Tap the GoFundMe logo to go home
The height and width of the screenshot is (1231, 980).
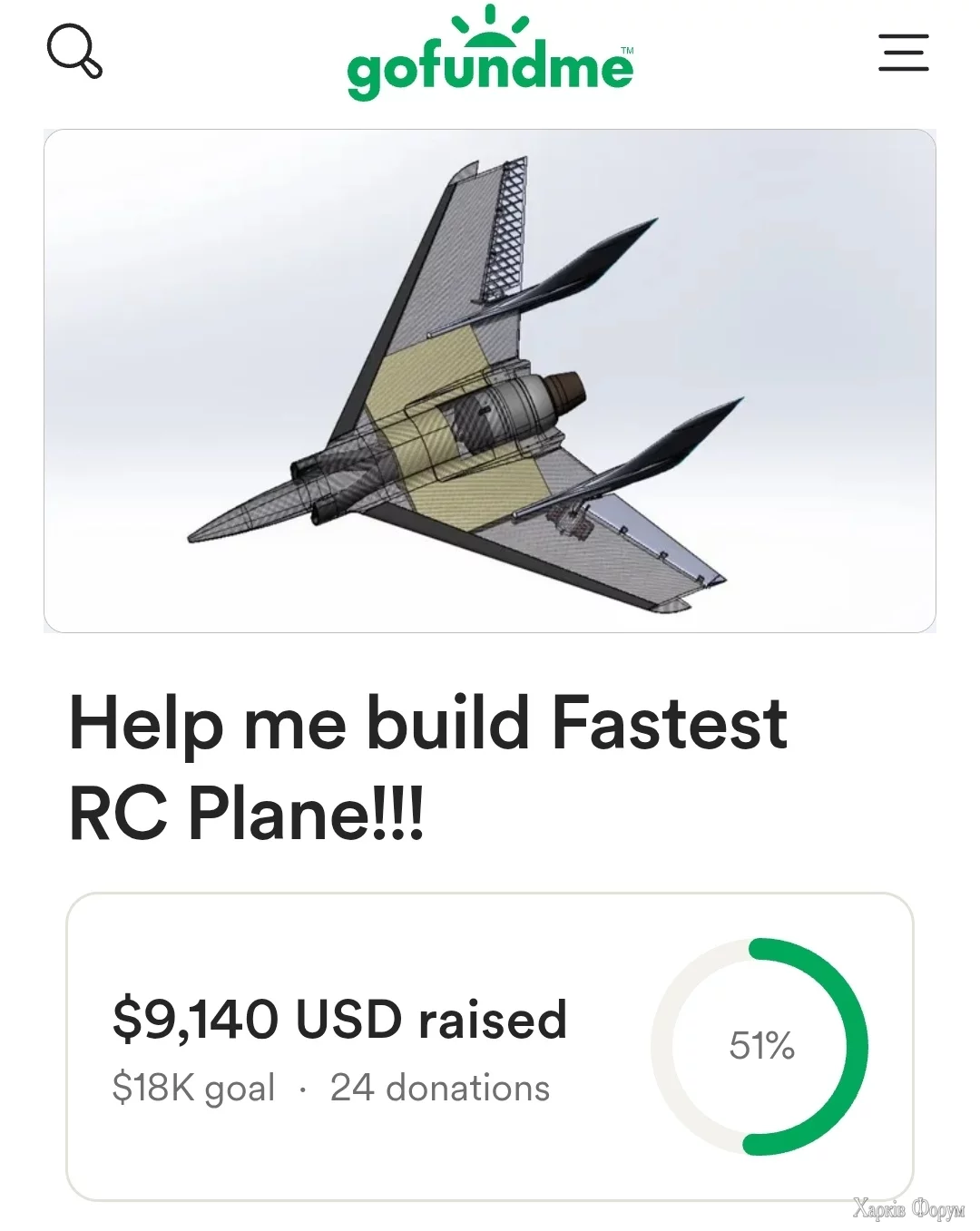click(x=490, y=54)
